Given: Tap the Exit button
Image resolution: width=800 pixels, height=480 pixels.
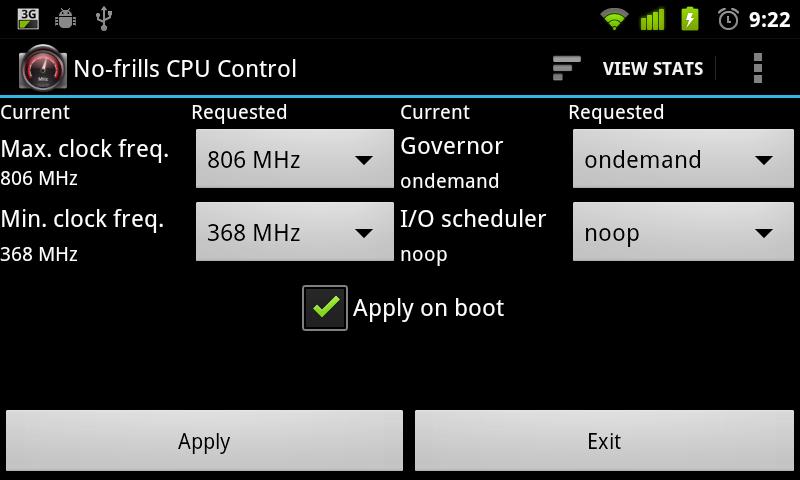Looking at the screenshot, I should coord(604,441).
